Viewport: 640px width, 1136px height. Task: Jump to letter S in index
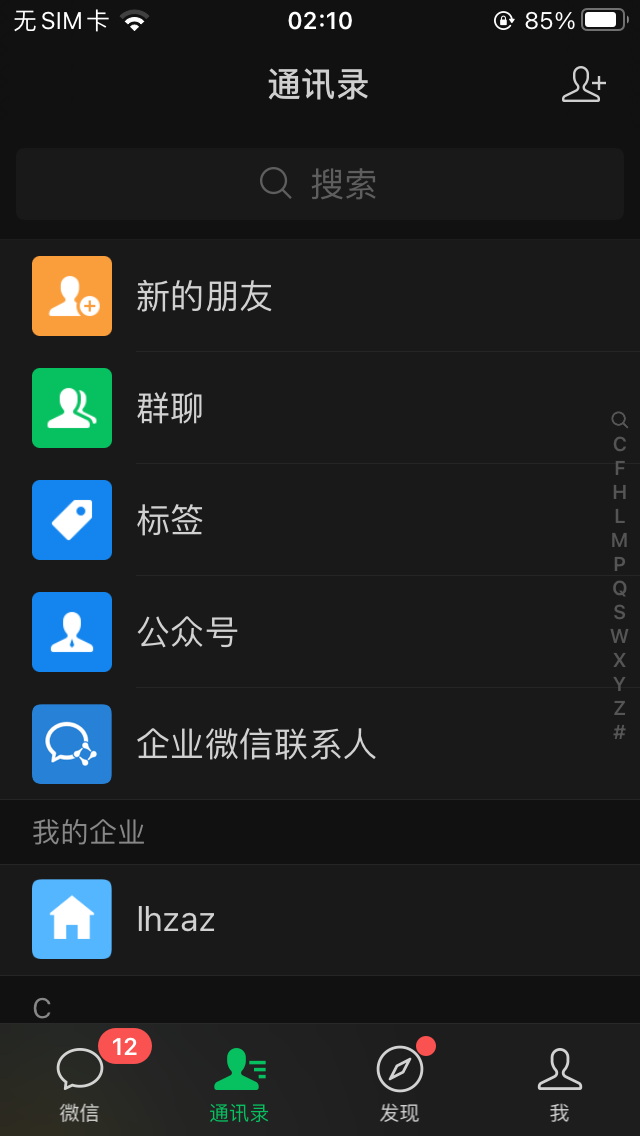620,612
